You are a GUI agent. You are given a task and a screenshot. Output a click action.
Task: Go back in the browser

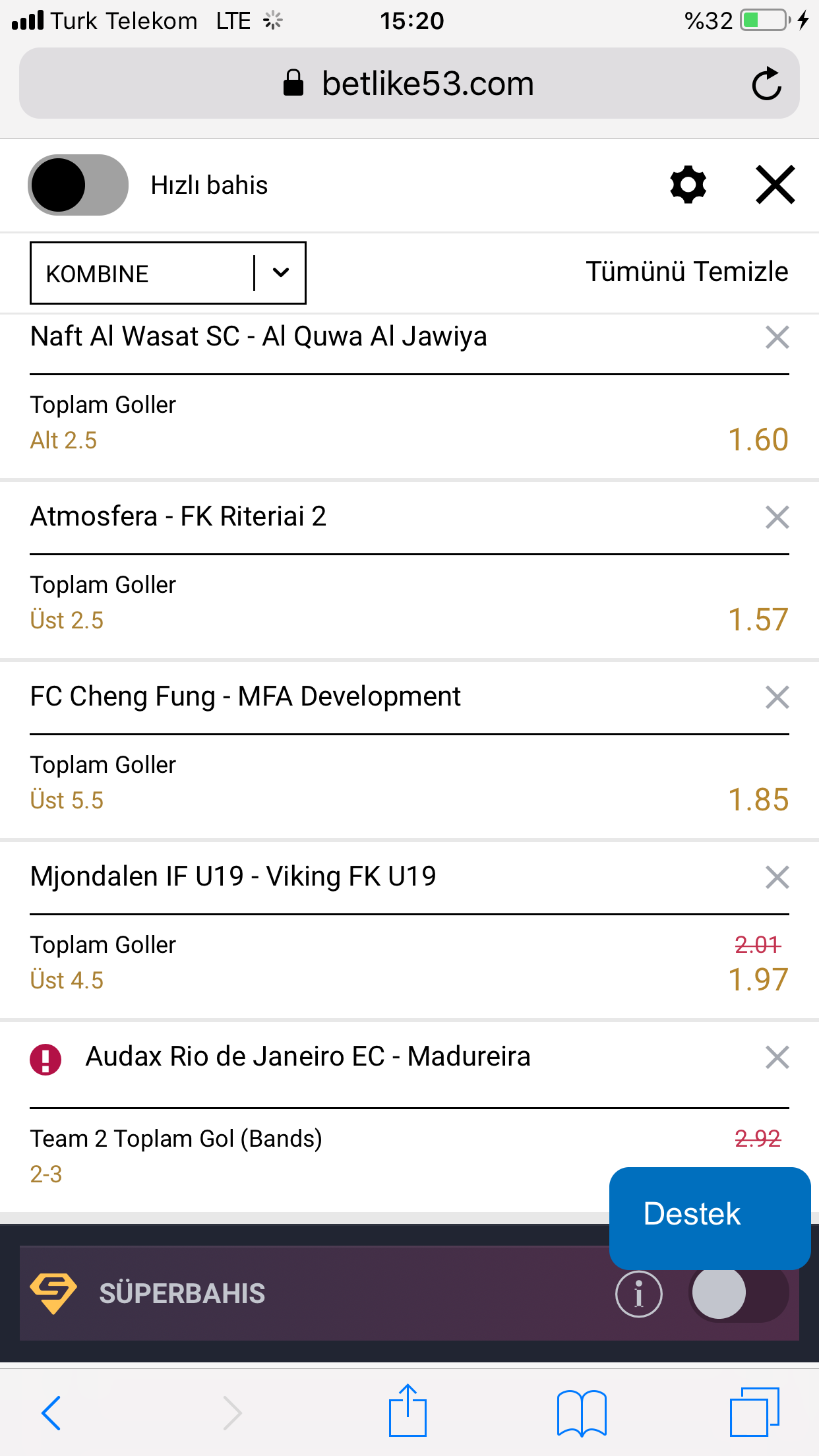pyautogui.click(x=51, y=1412)
